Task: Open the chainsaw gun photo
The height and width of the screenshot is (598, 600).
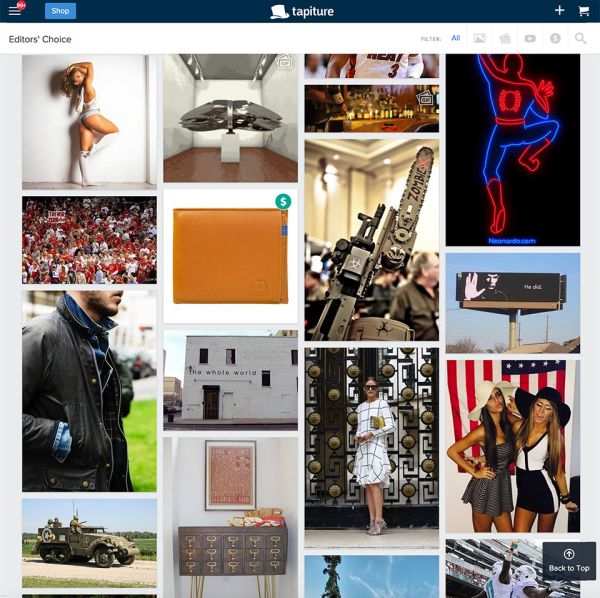Action: [371, 240]
